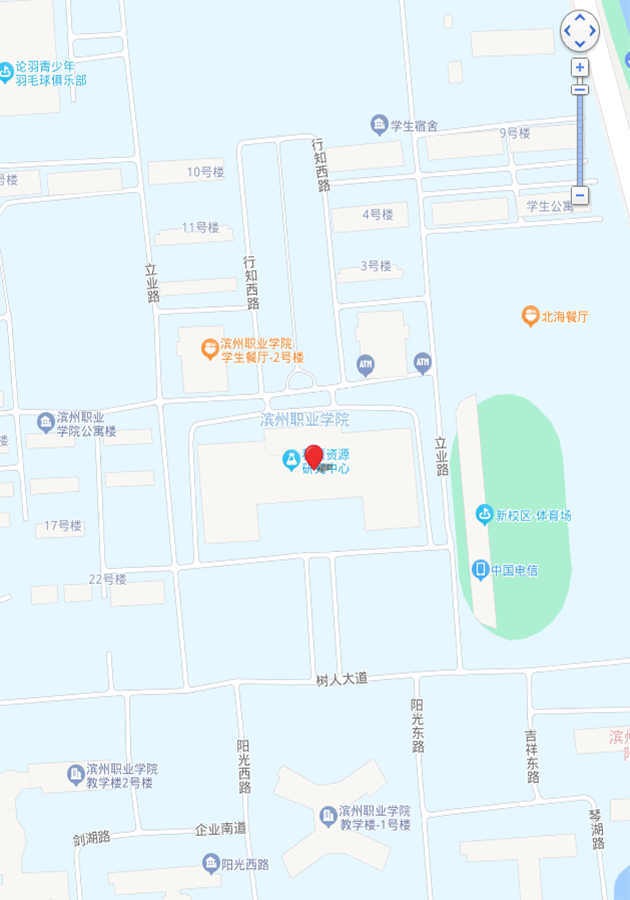630x900 pixels.
Task: Pan the map right with the right arrow
Action: [593, 31]
